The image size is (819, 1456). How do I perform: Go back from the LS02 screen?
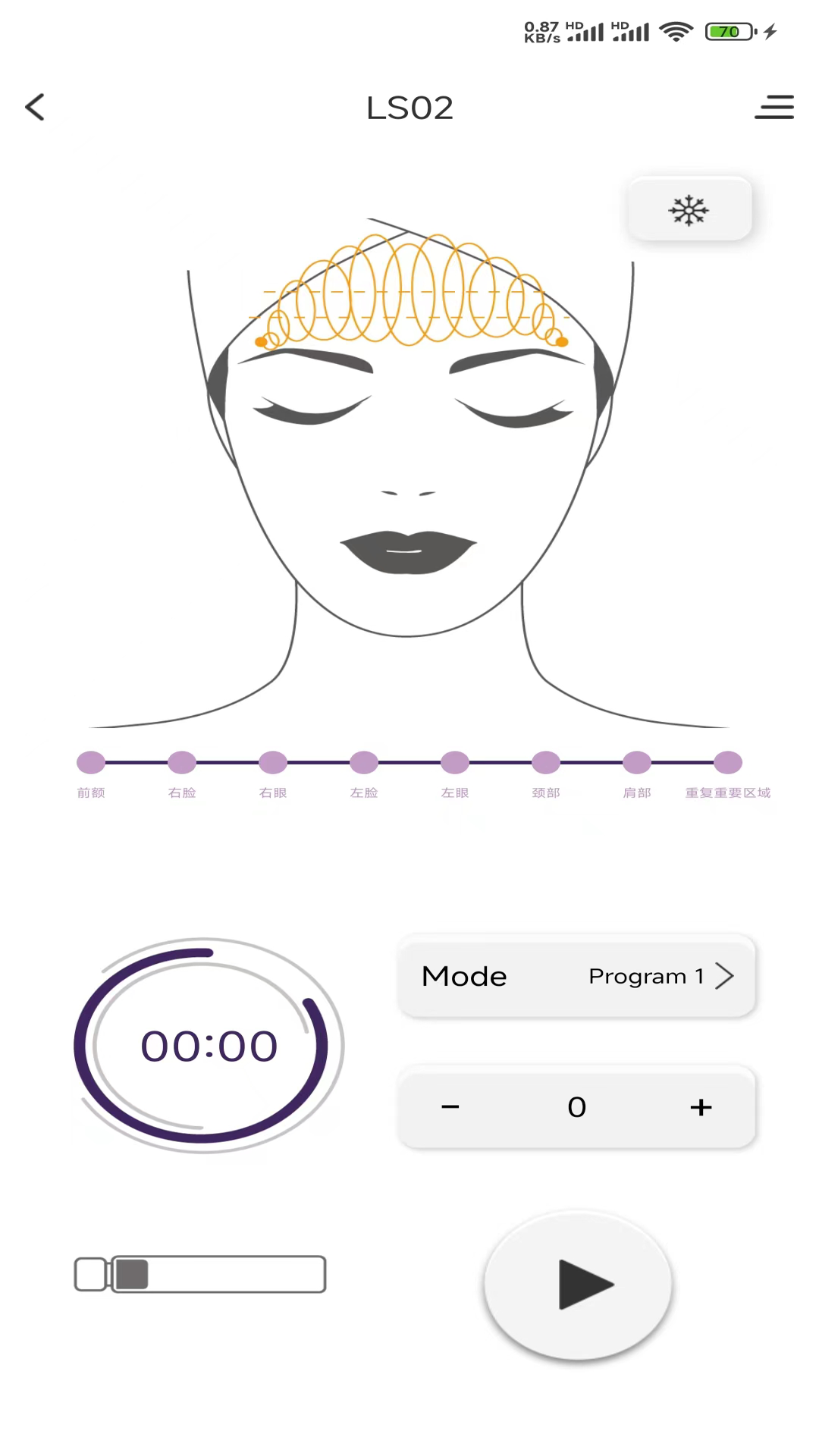pyautogui.click(x=35, y=107)
